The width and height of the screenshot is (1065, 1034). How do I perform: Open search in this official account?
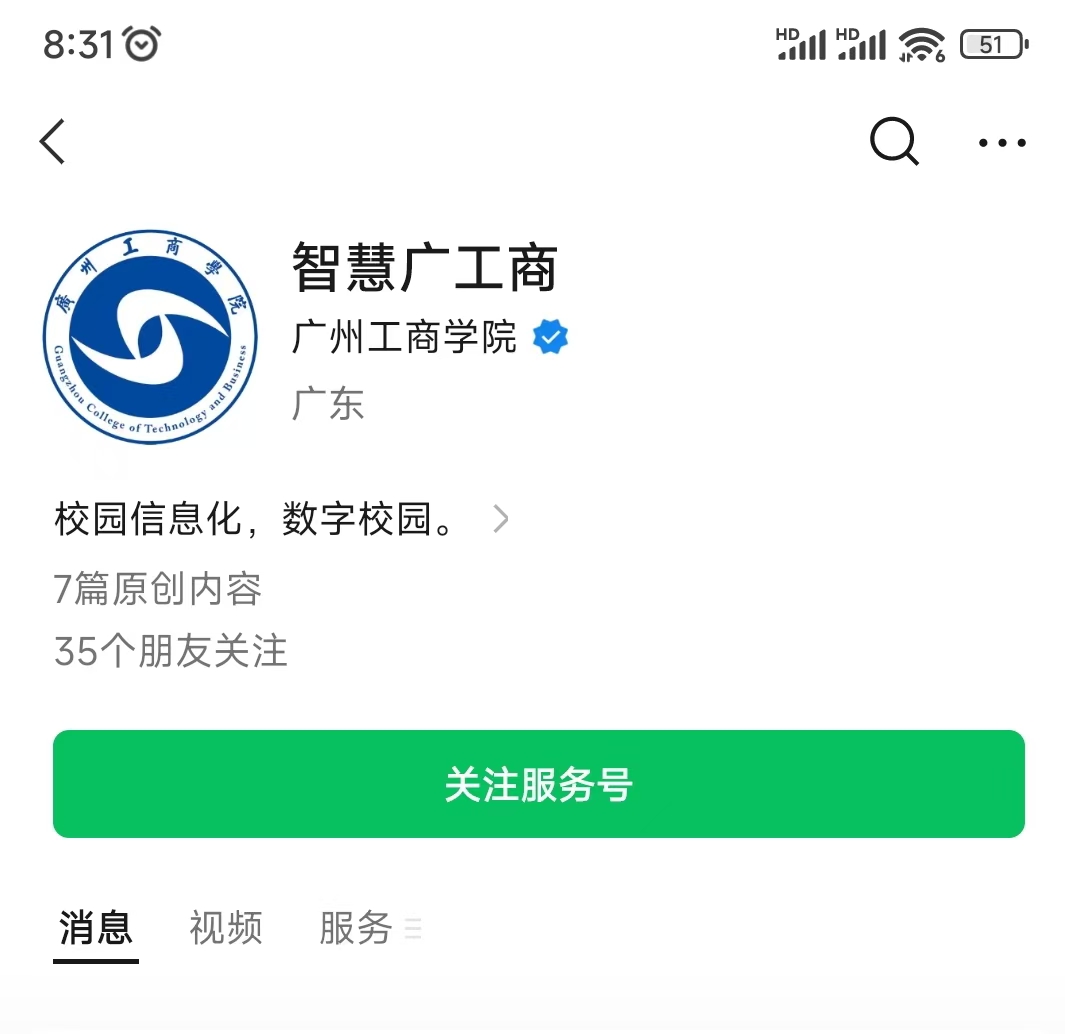(893, 141)
